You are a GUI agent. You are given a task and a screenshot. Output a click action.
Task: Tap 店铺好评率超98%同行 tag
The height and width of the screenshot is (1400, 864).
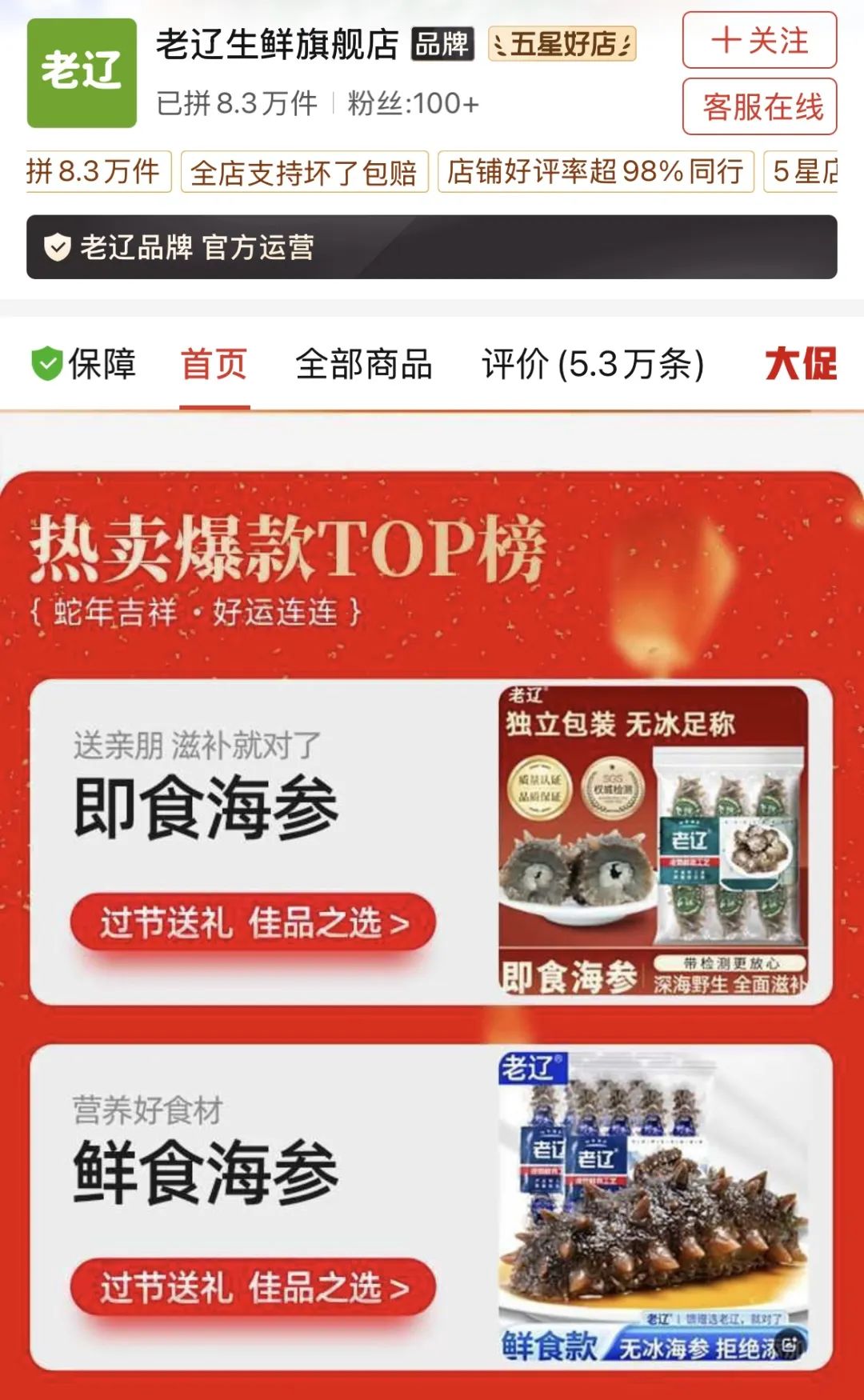click(595, 172)
